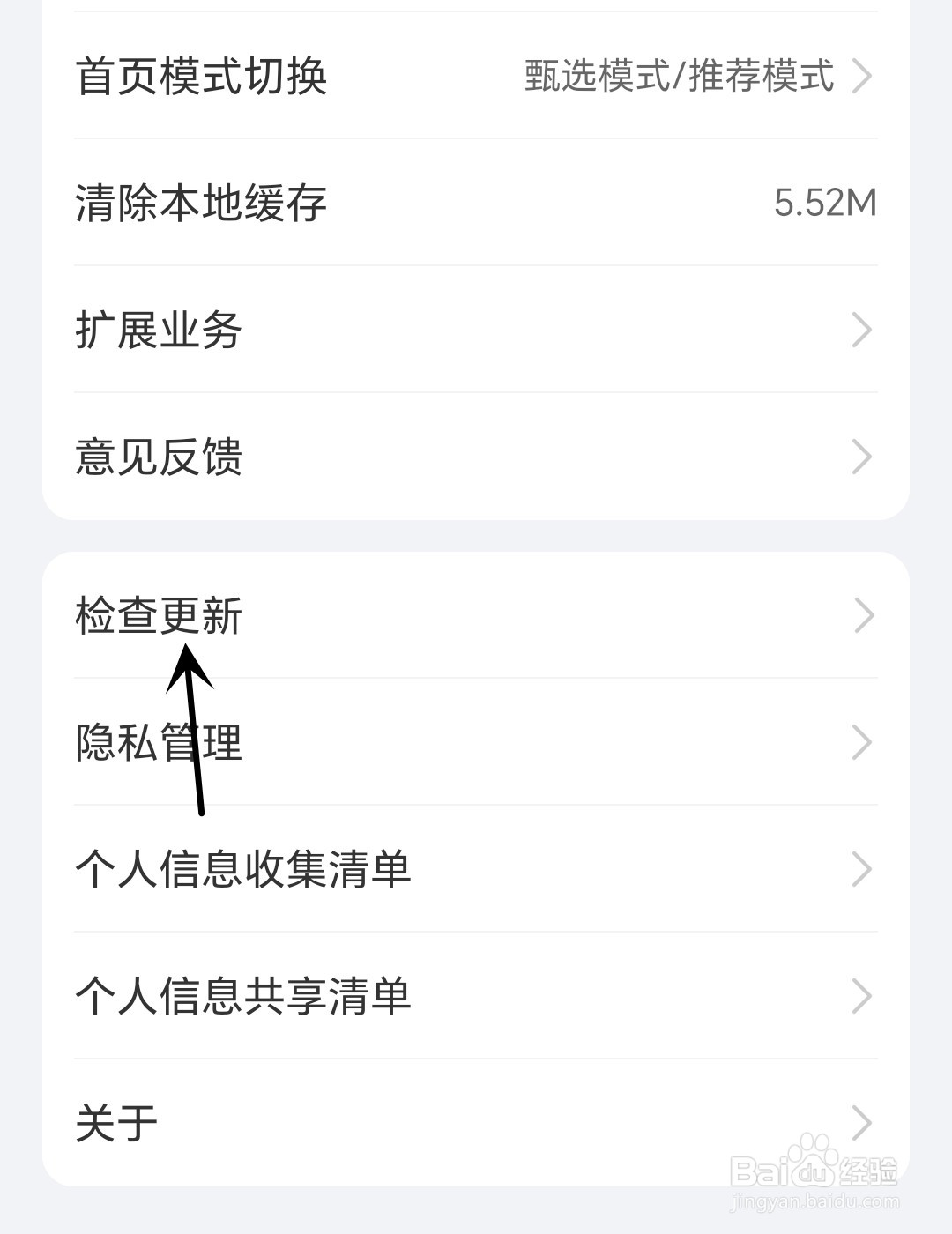Screen dimensions: 952x1234
Task: Open 意见反馈 to send feedback
Action: click(159, 456)
